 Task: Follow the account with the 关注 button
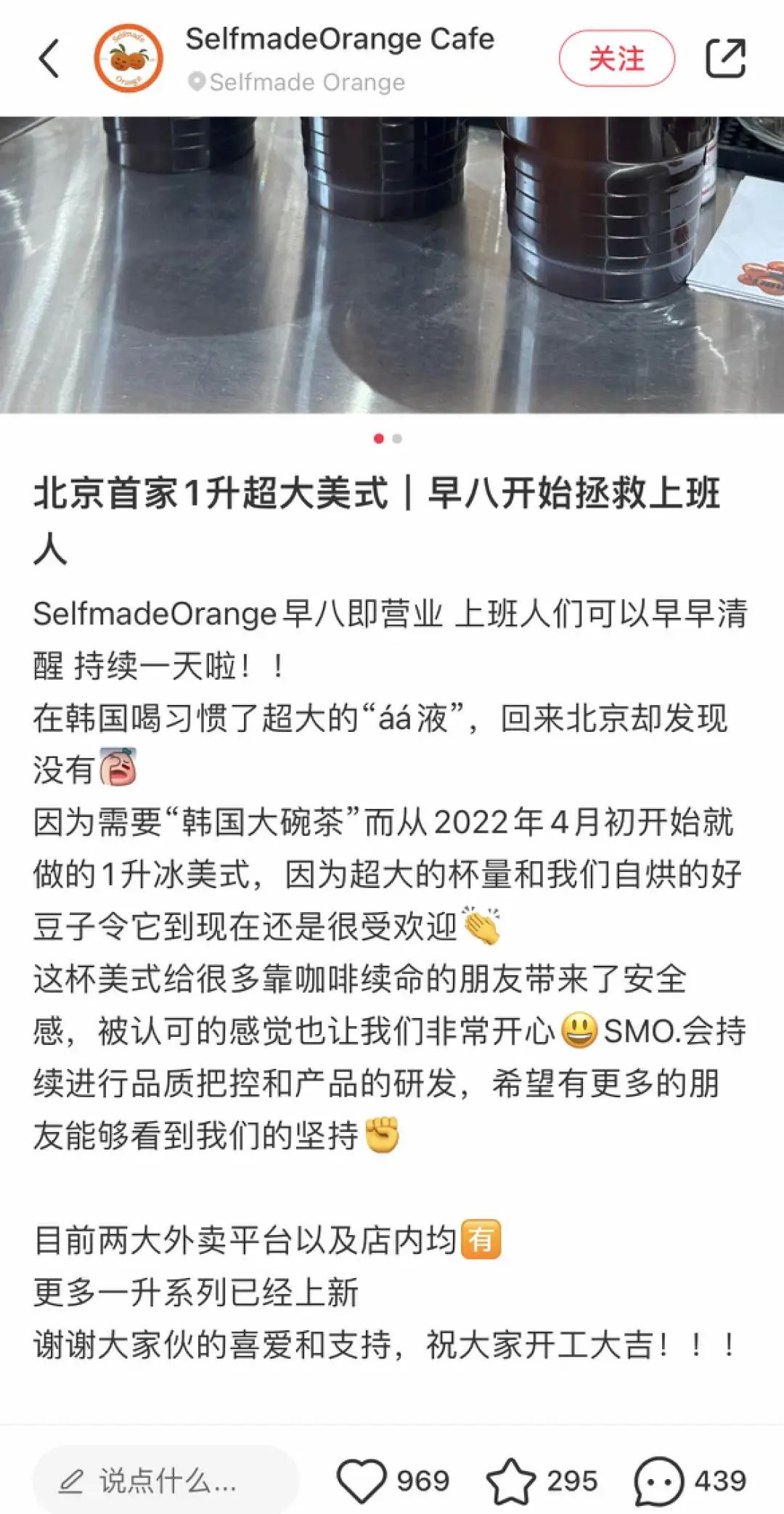tap(616, 58)
